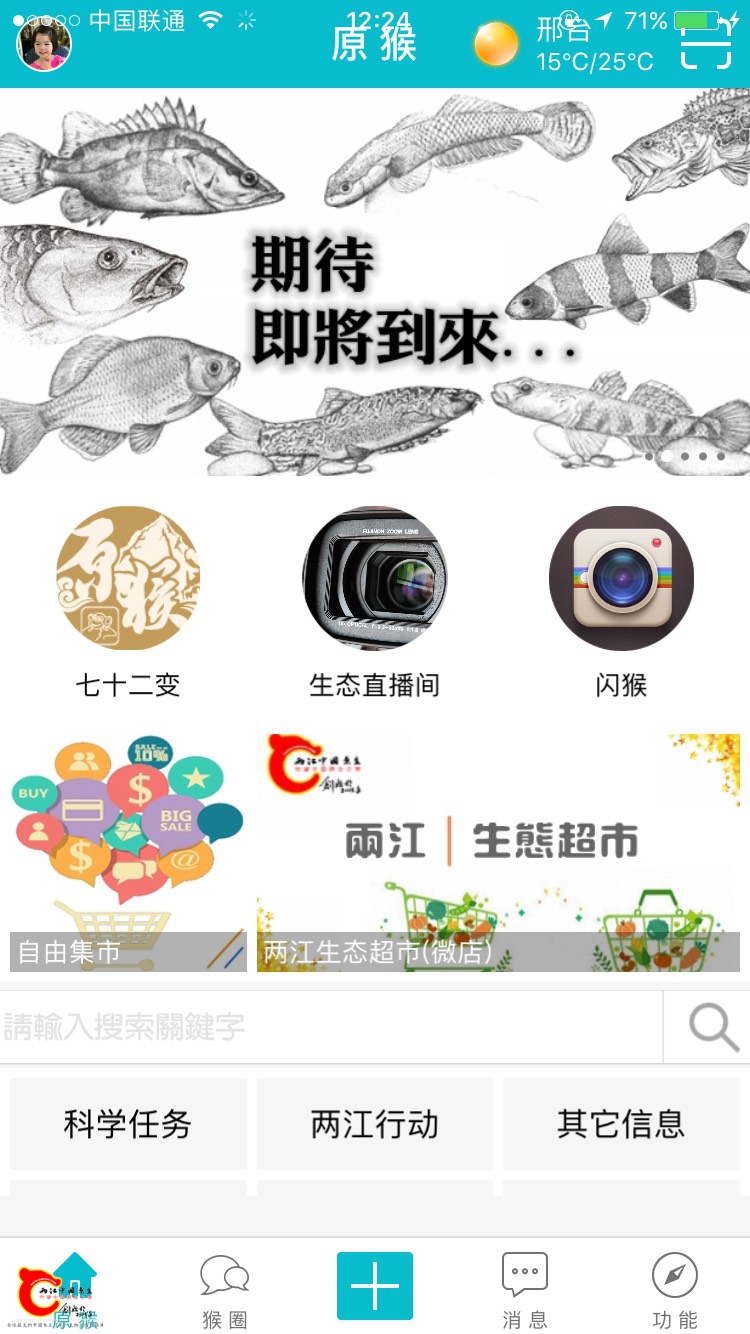Open the 期待即將到來 fish banner

point(375,282)
